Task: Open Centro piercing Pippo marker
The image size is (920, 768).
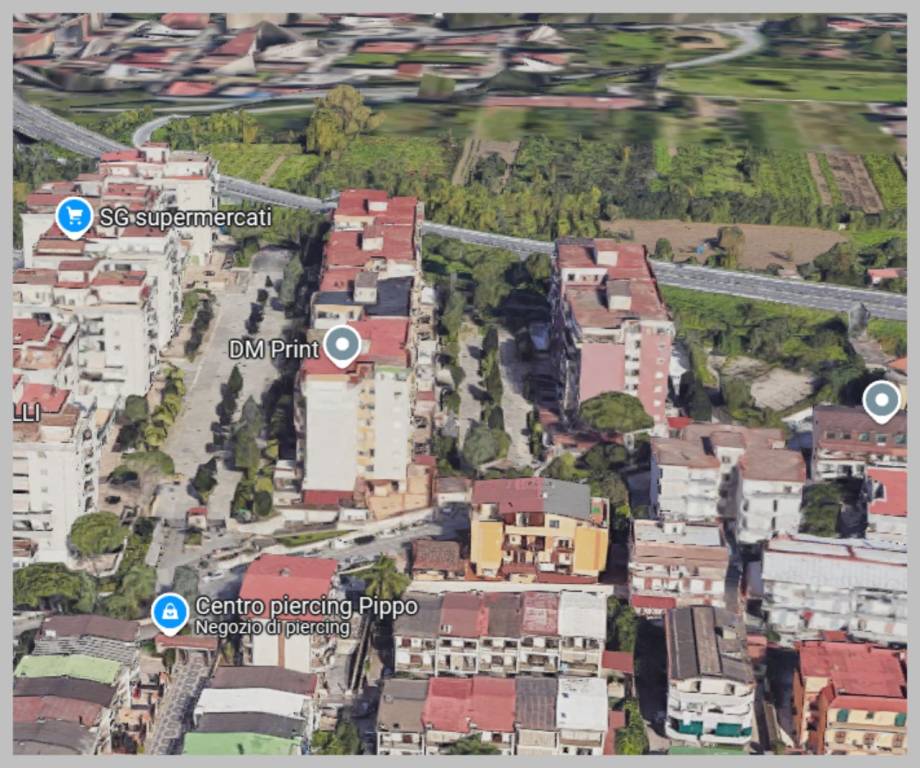Action: tap(170, 612)
